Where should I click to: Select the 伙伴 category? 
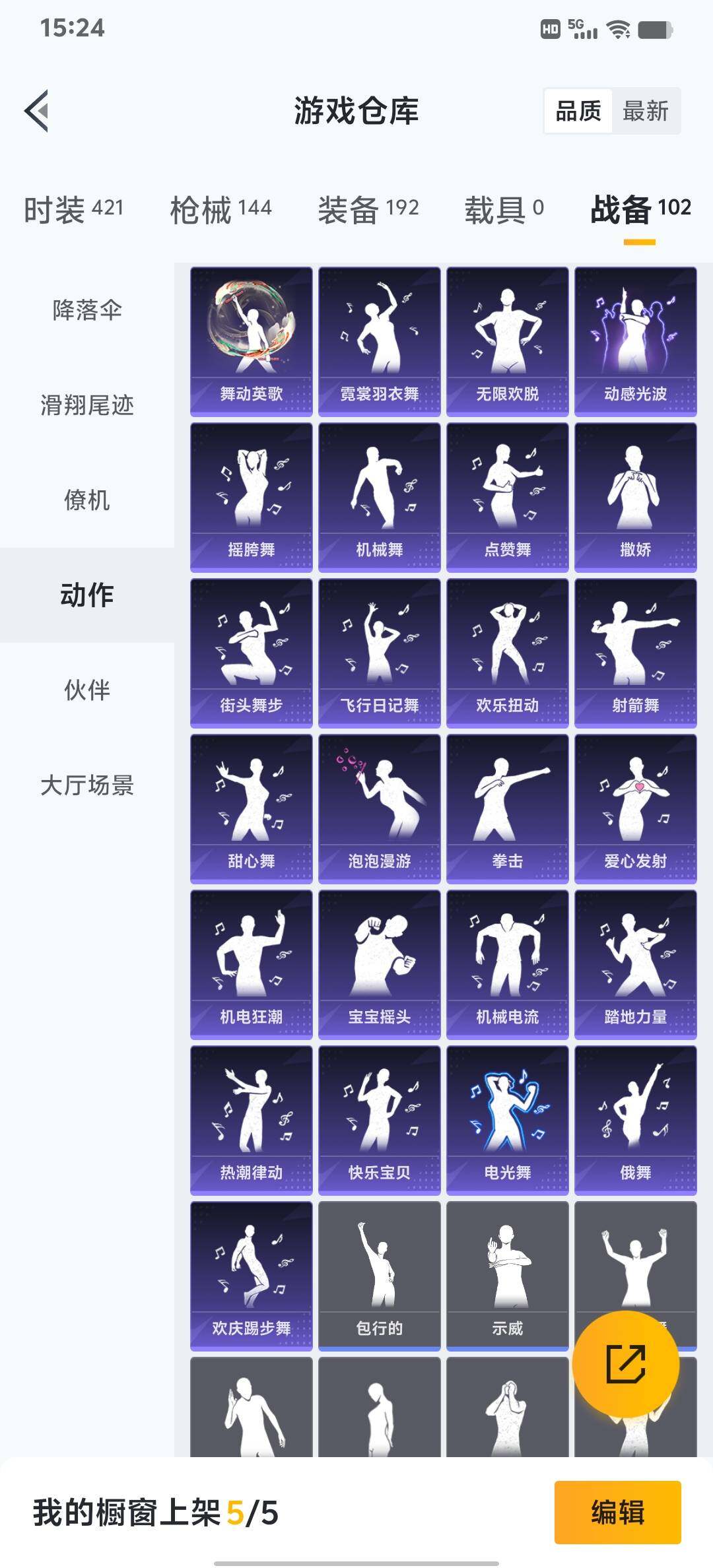point(87,690)
